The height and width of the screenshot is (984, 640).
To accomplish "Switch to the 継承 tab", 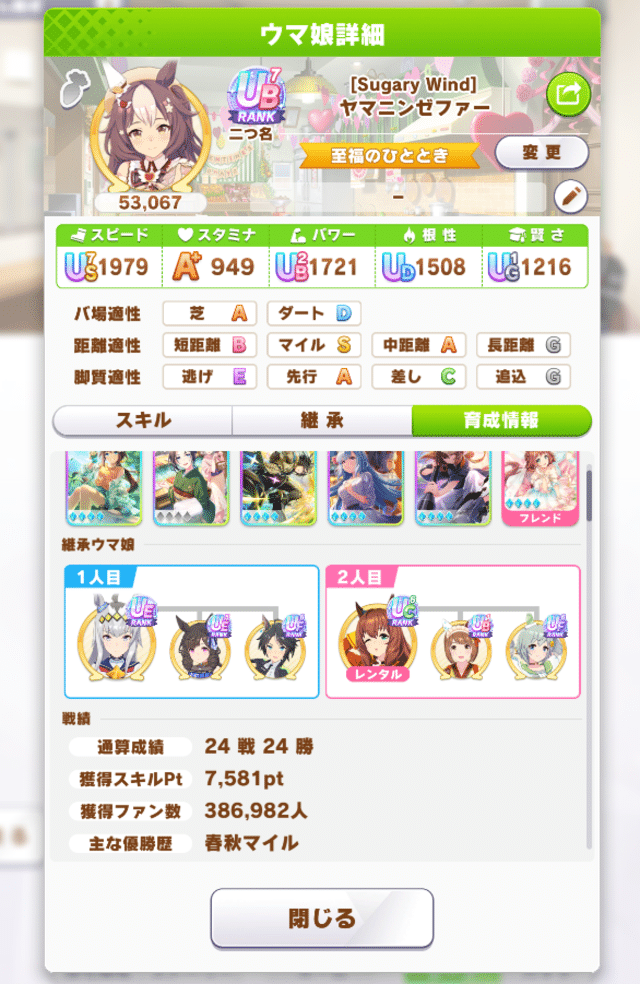I will [321, 421].
